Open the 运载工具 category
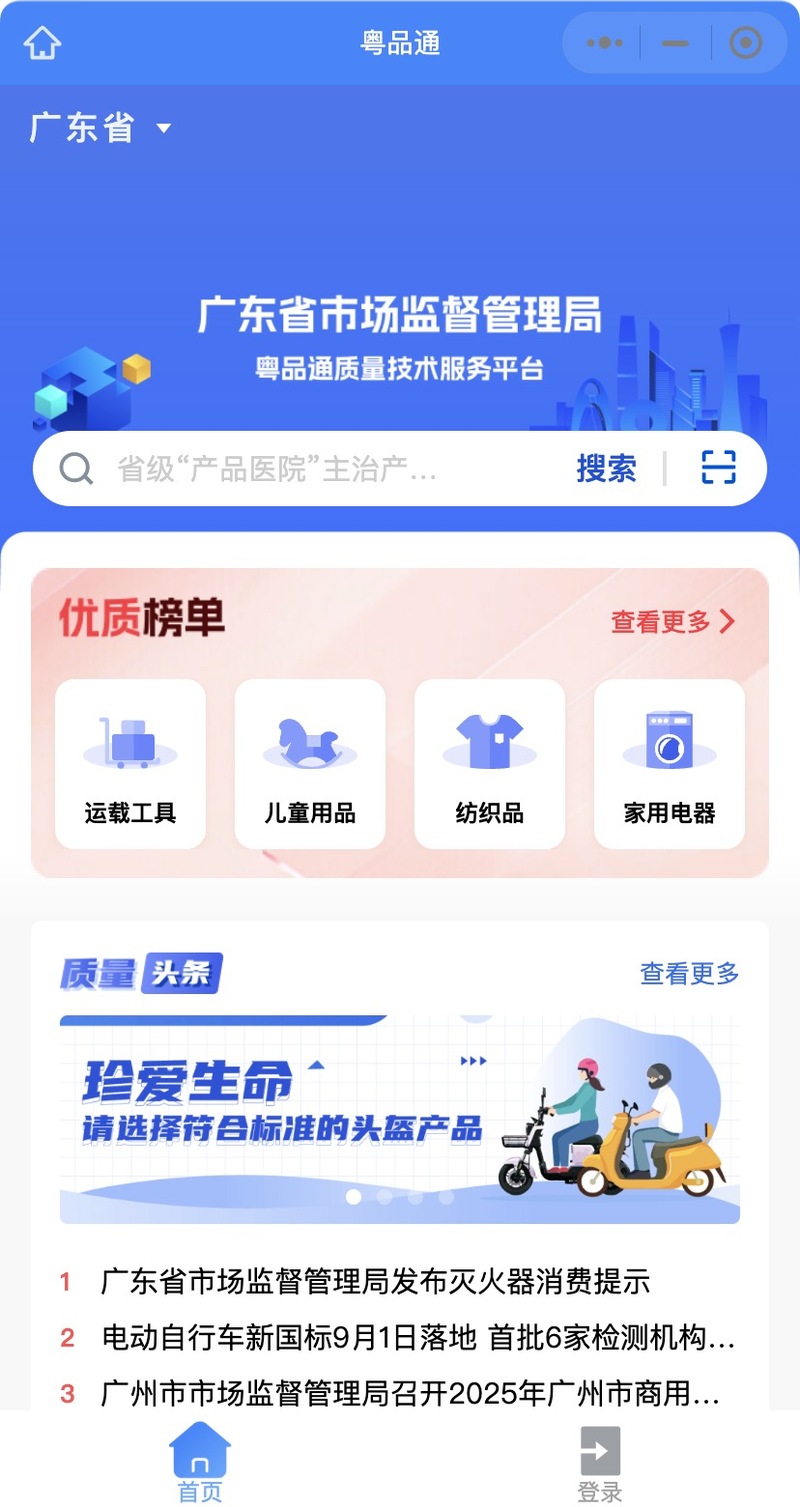 tap(130, 764)
